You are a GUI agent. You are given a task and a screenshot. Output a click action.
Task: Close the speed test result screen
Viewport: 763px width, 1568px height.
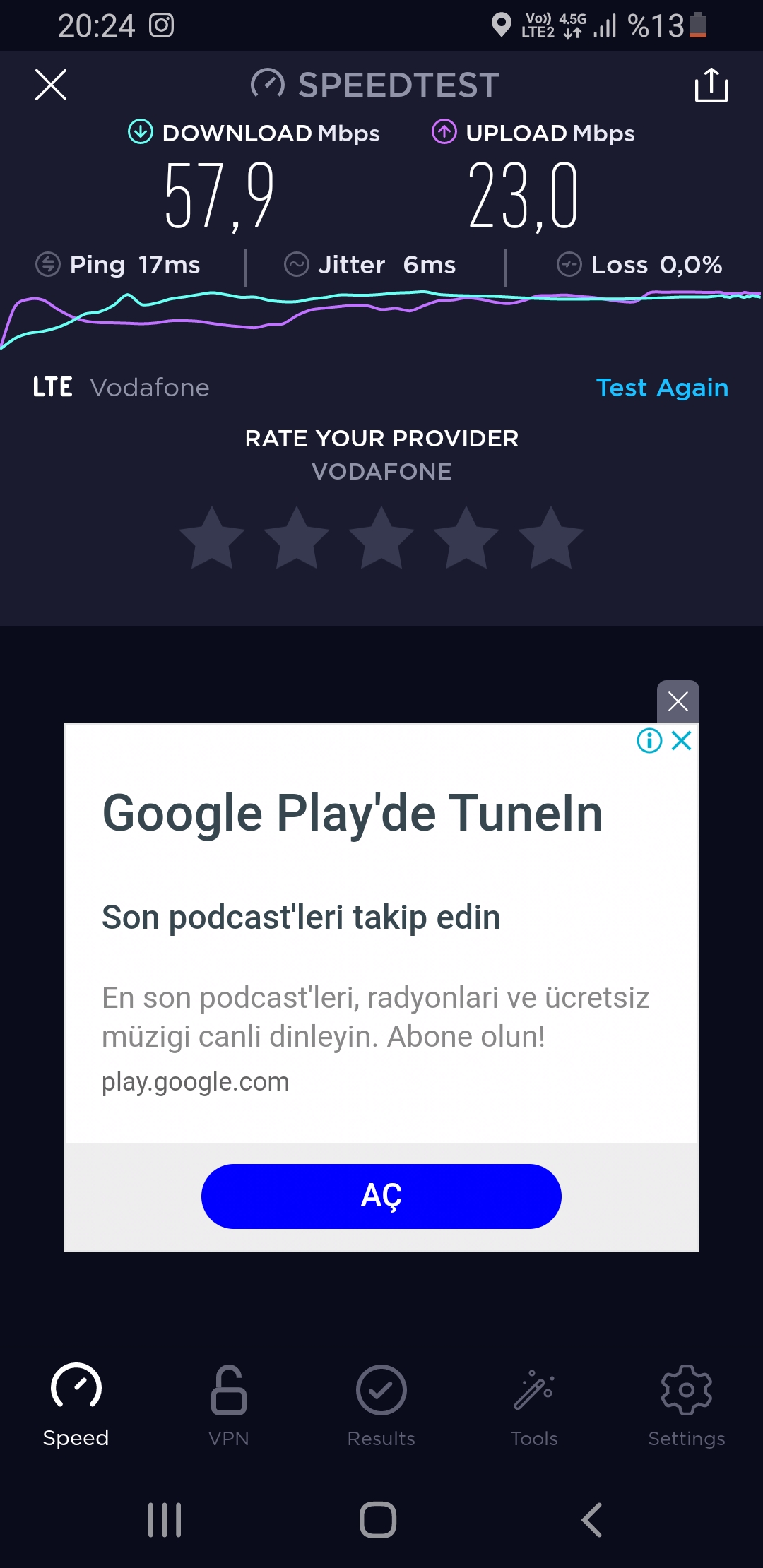point(51,85)
